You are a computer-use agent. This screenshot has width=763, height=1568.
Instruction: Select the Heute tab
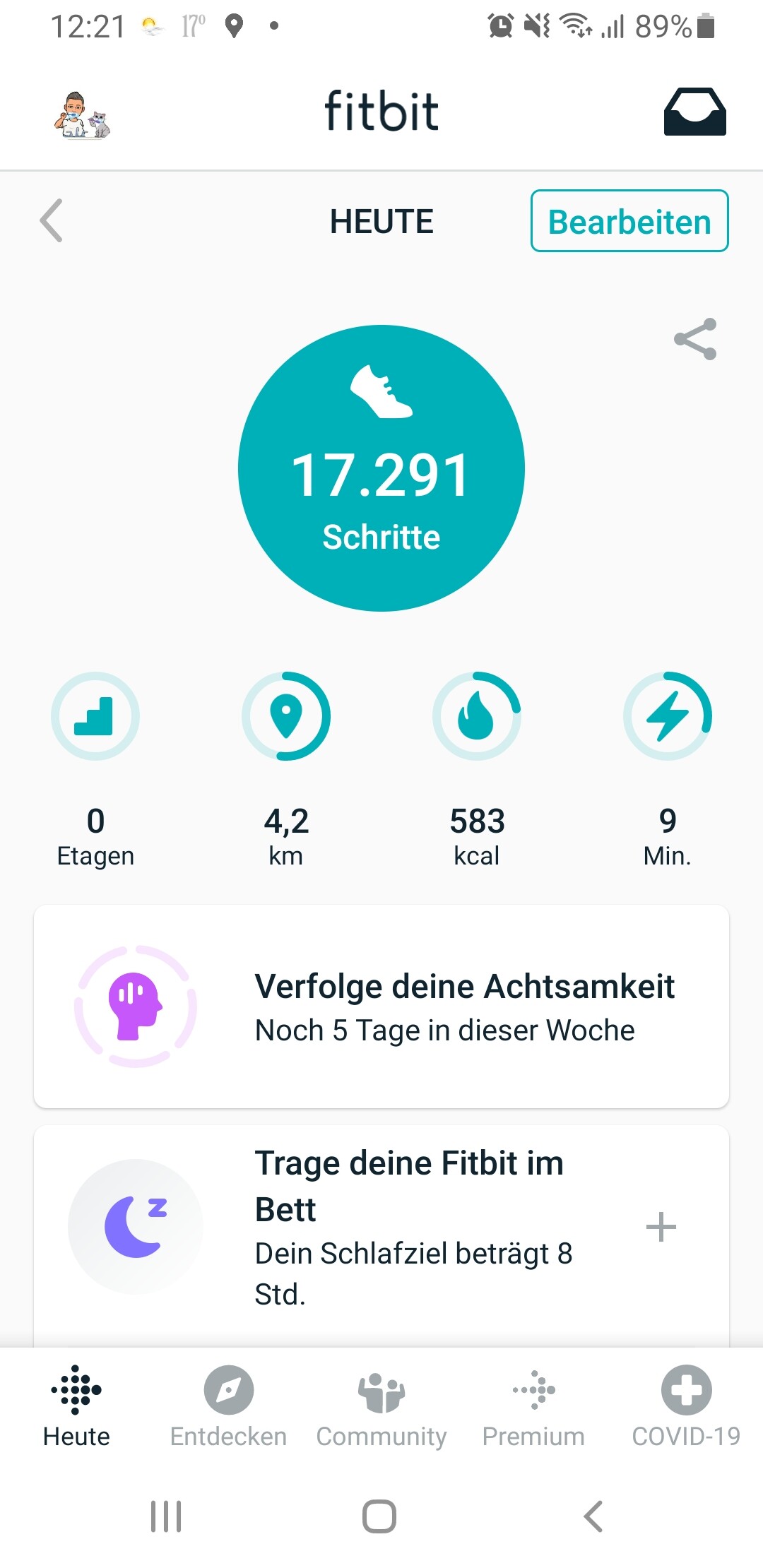[76, 1407]
